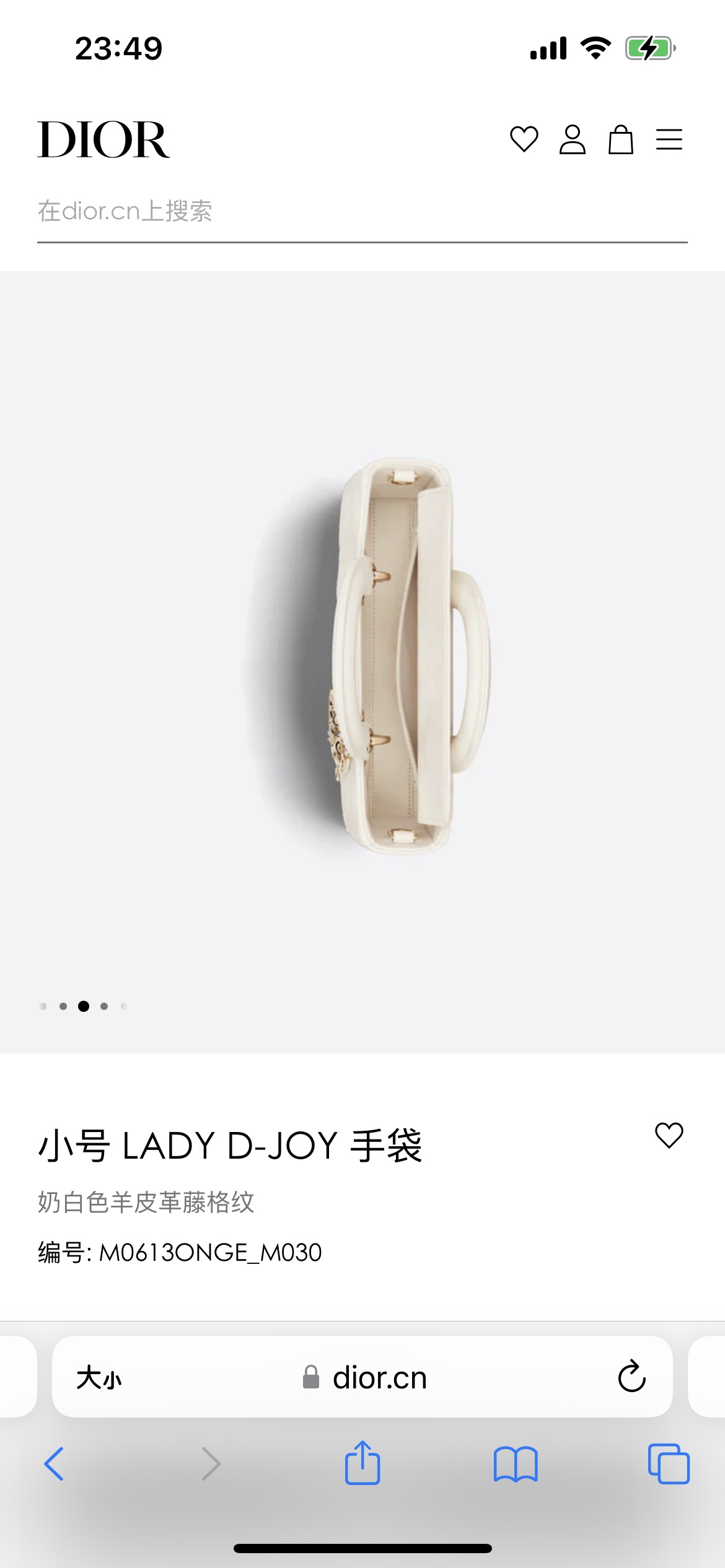Reload the dior.cn page
Screen dimensions: 725x1568
(x=631, y=1377)
